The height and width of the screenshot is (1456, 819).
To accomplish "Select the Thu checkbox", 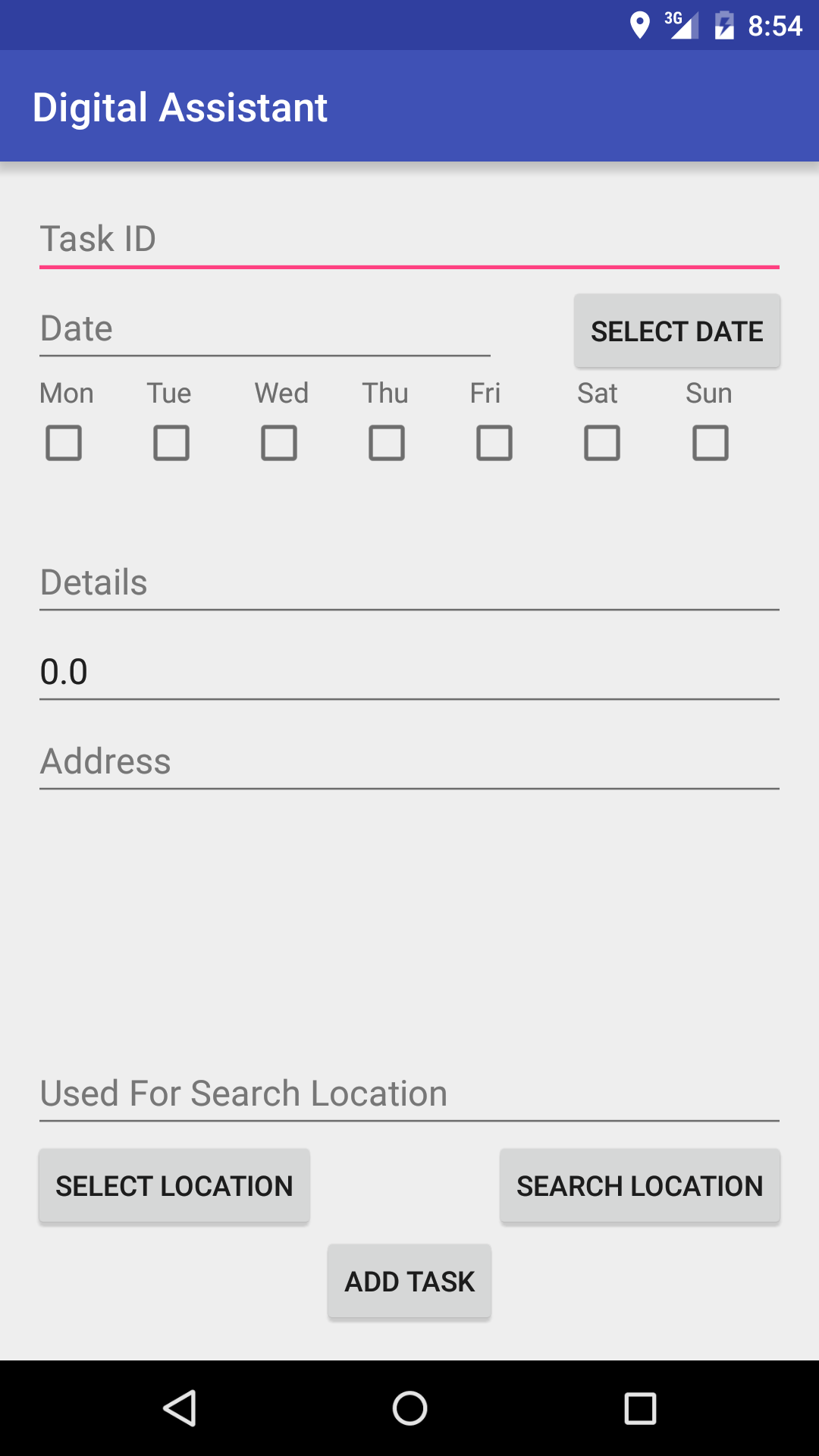I will 387,443.
